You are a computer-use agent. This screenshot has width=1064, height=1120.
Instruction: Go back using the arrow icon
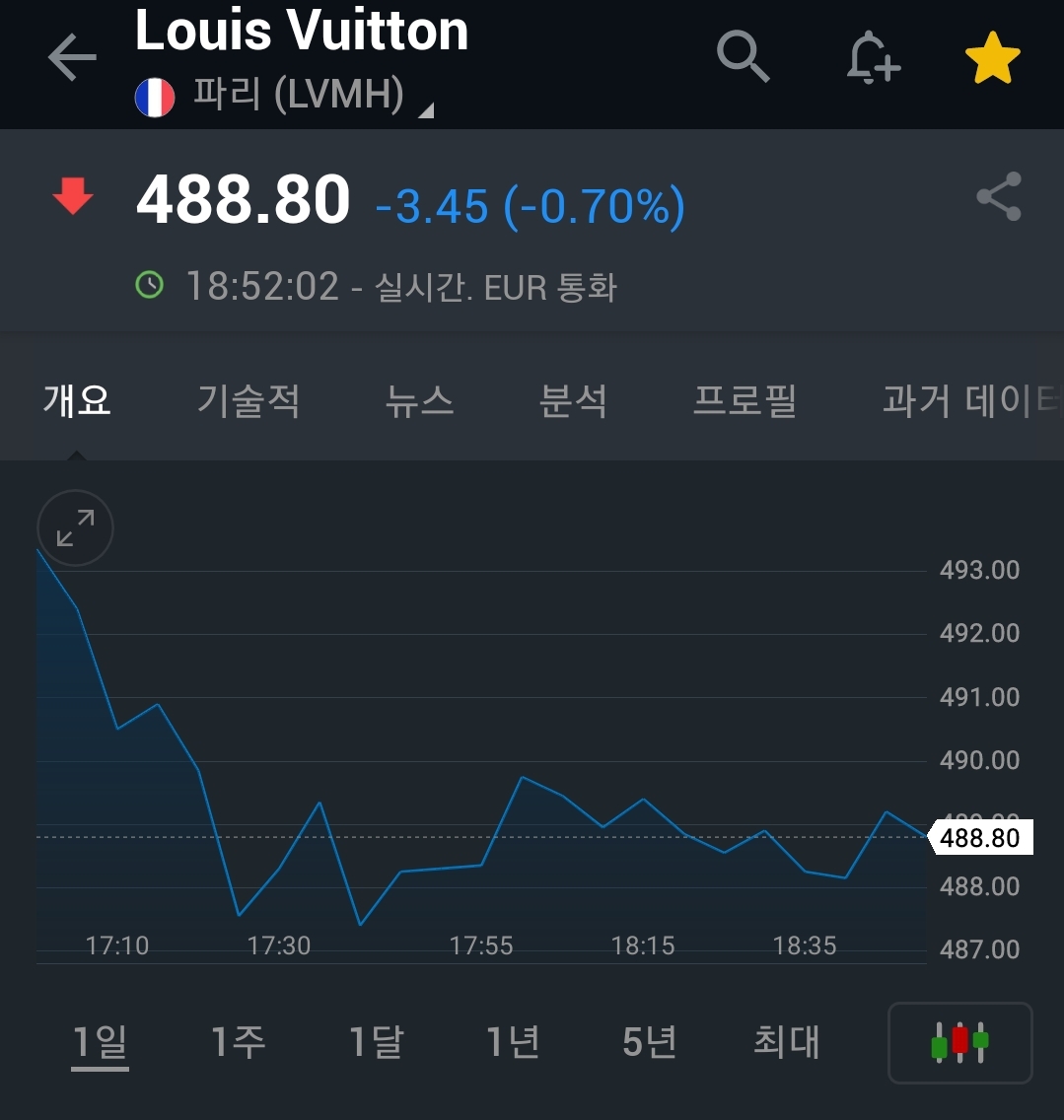point(71,57)
